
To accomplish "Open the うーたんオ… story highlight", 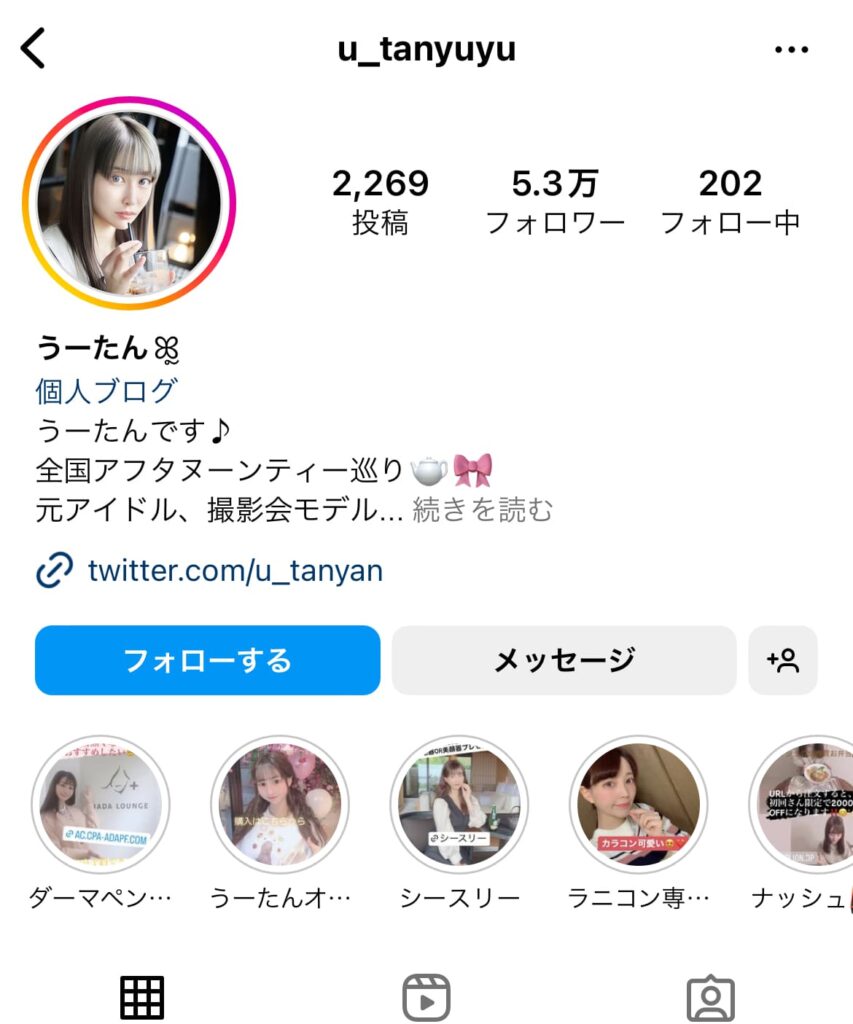I will tap(280, 805).
